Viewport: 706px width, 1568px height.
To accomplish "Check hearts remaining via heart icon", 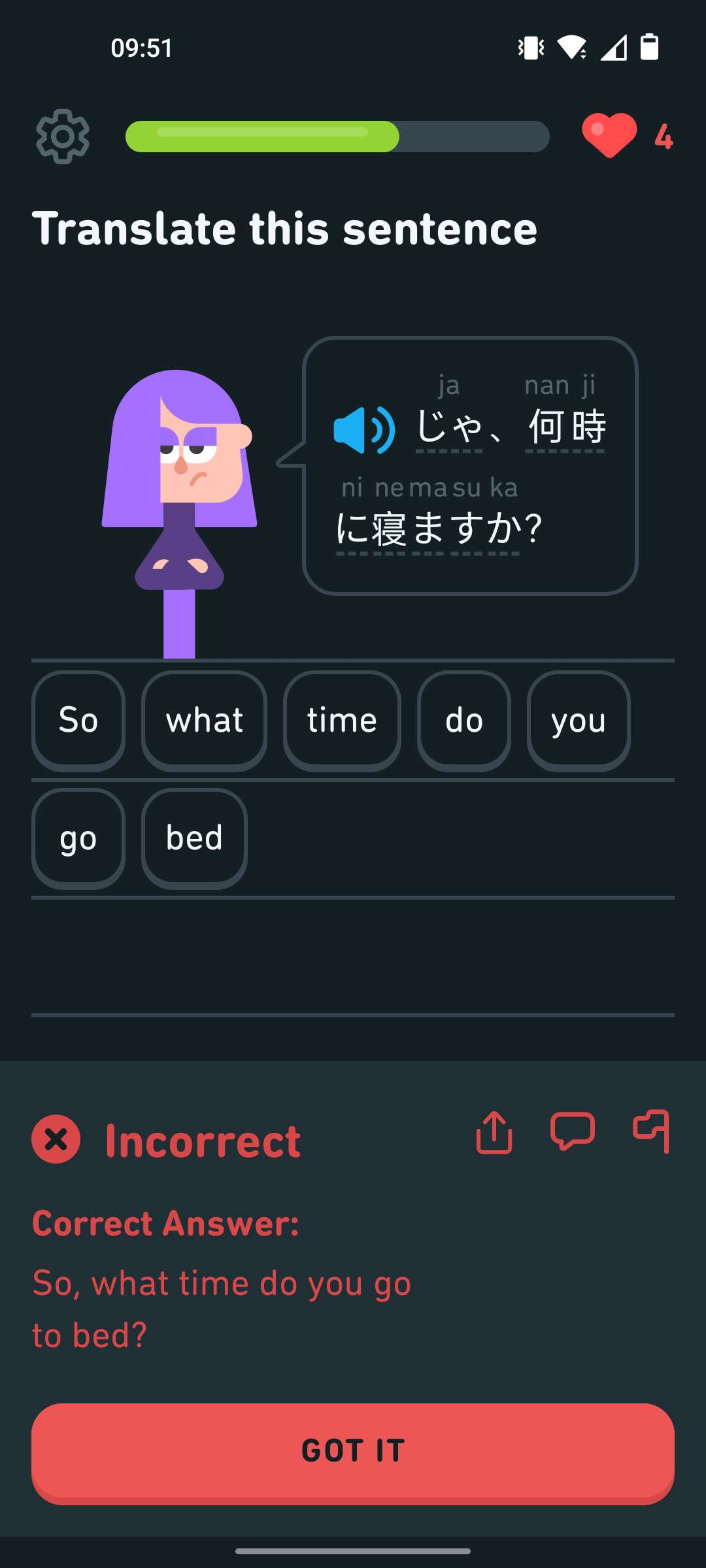I will point(609,135).
